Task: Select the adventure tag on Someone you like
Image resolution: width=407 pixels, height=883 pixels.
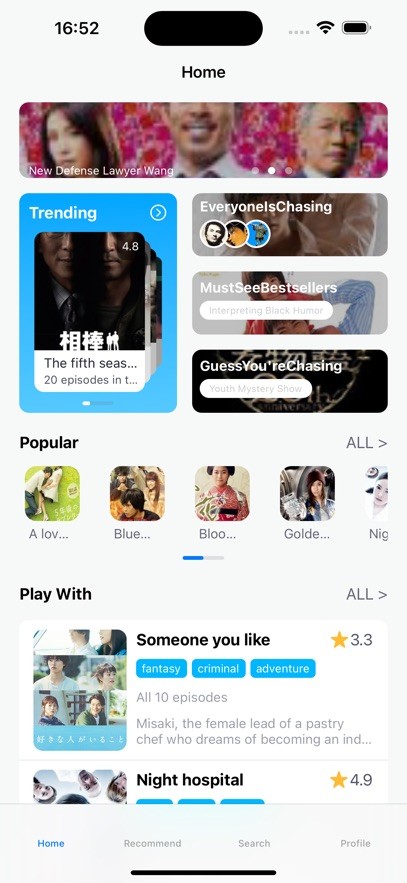Action: pos(283,669)
